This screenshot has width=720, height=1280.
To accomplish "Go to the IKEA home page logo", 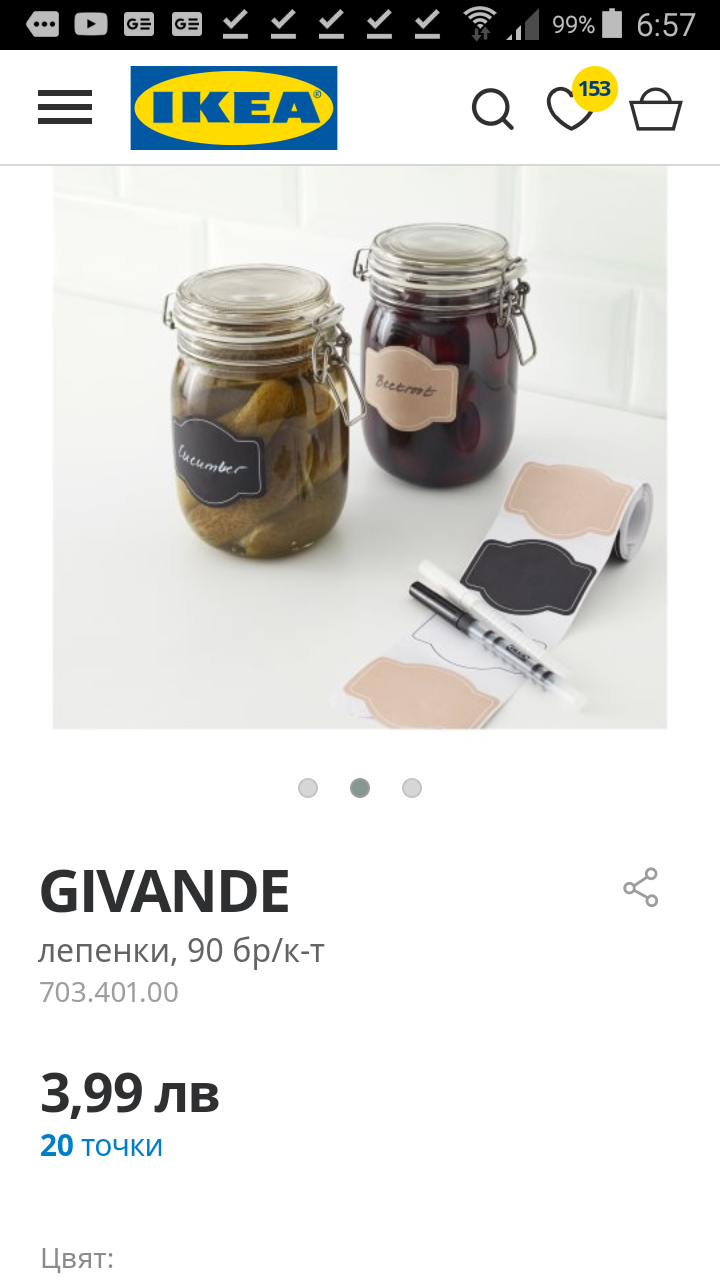I will tap(234, 108).
